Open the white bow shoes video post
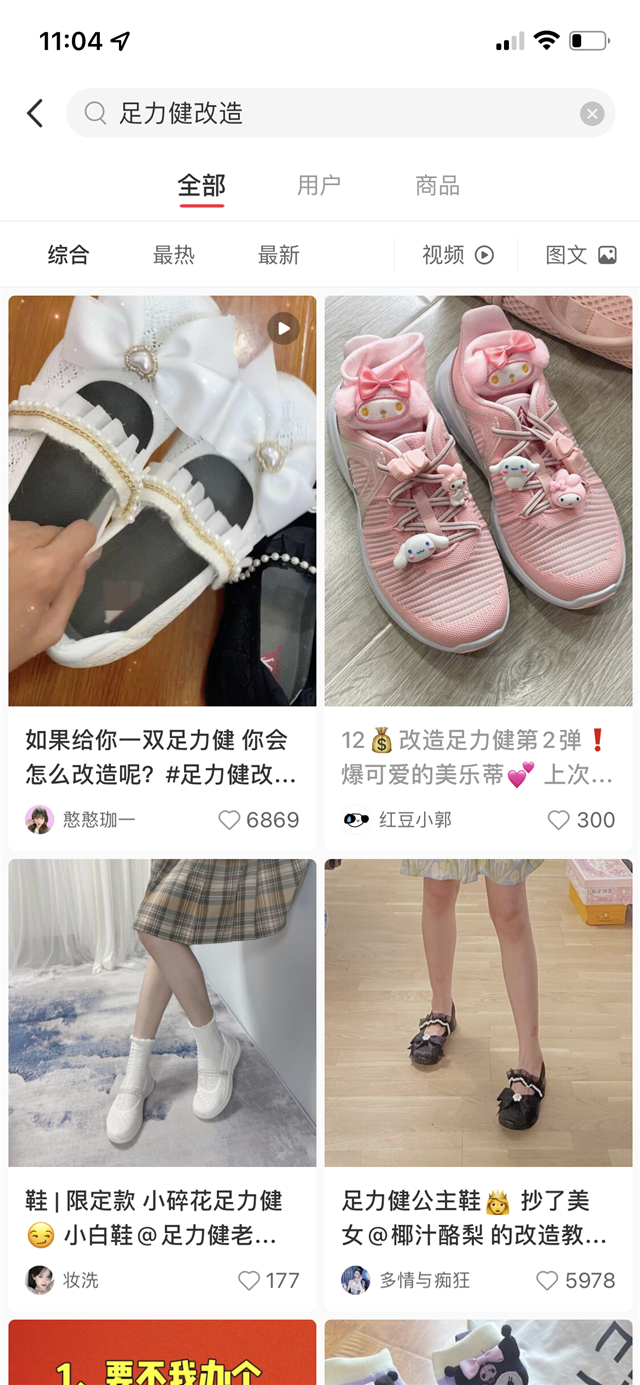This screenshot has height=1385, width=640. point(162,500)
